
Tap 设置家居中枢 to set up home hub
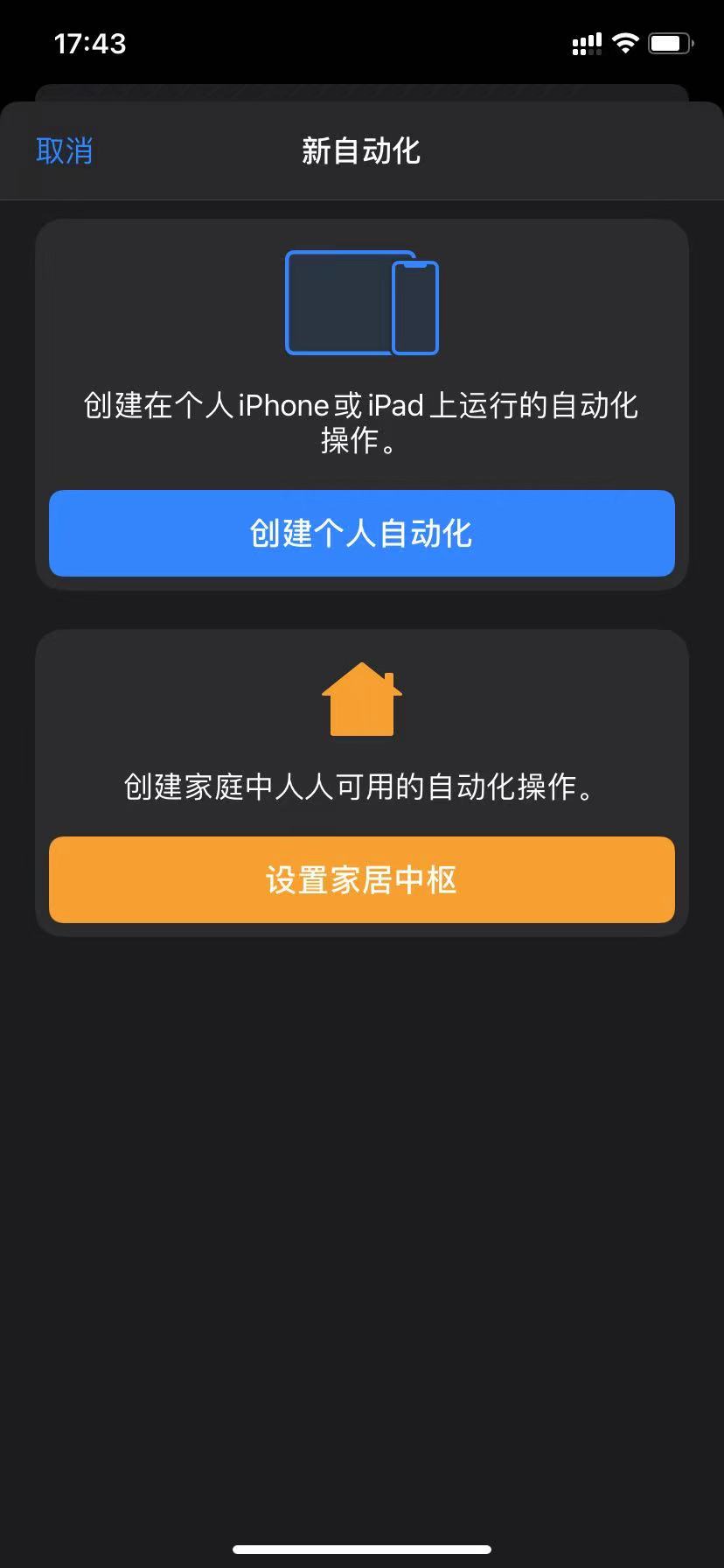pyautogui.click(x=361, y=879)
